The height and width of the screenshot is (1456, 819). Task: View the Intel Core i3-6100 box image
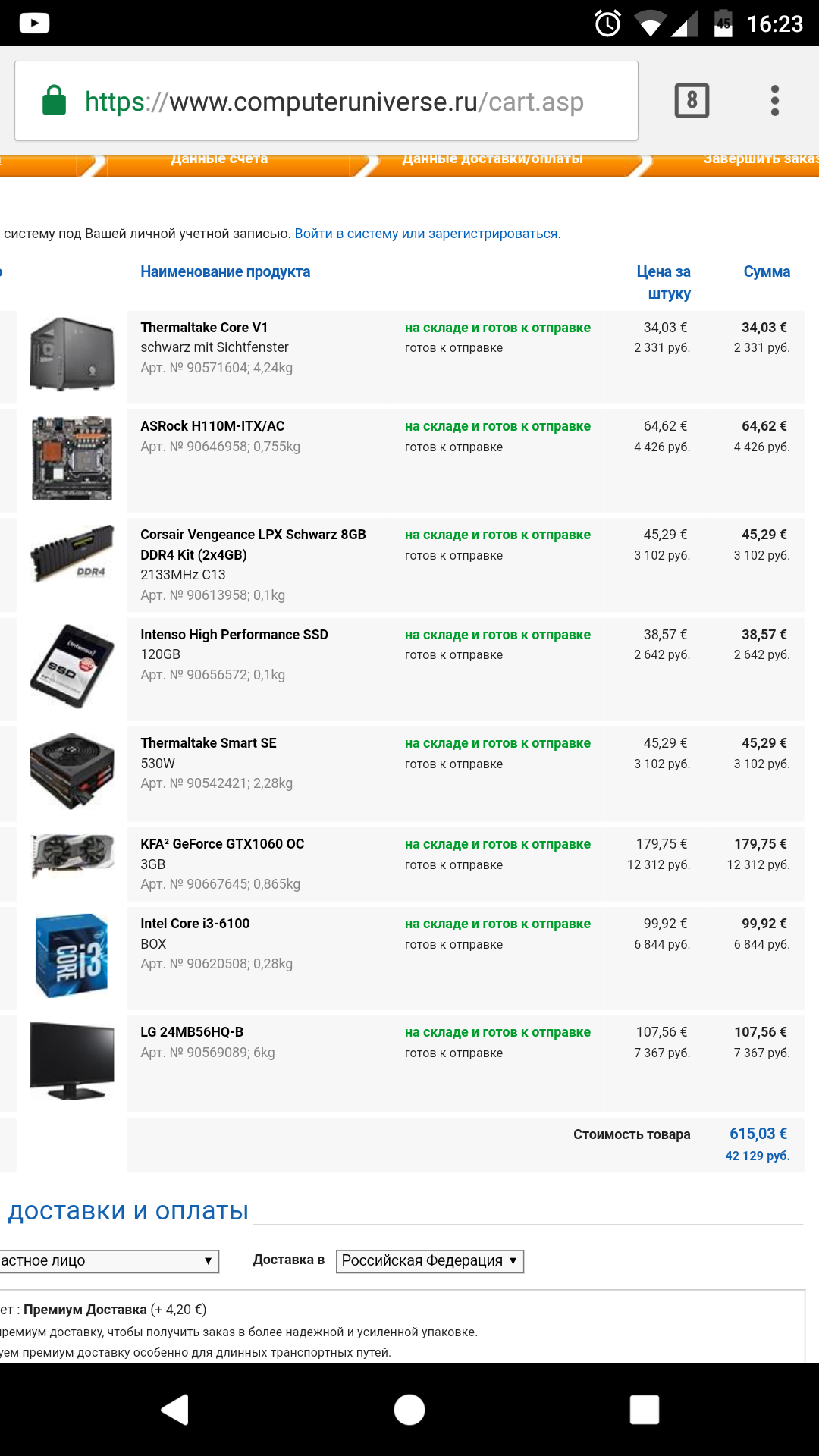pos(72,955)
